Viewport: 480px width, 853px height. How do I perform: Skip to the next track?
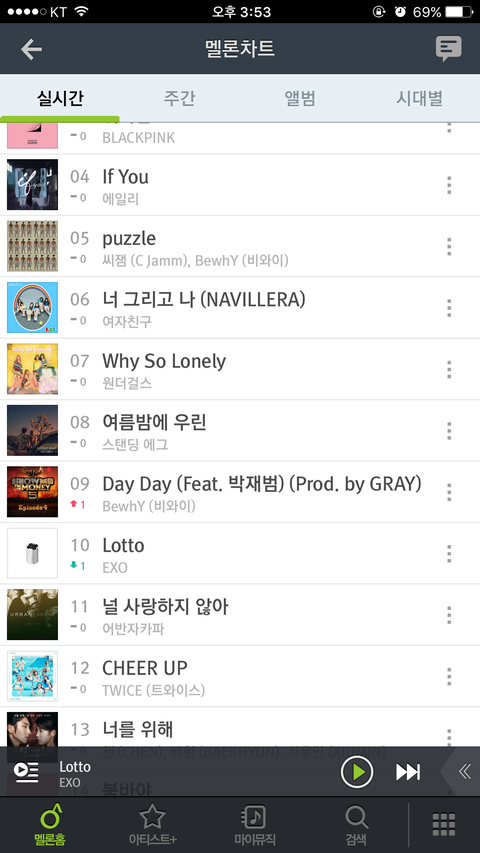point(408,771)
